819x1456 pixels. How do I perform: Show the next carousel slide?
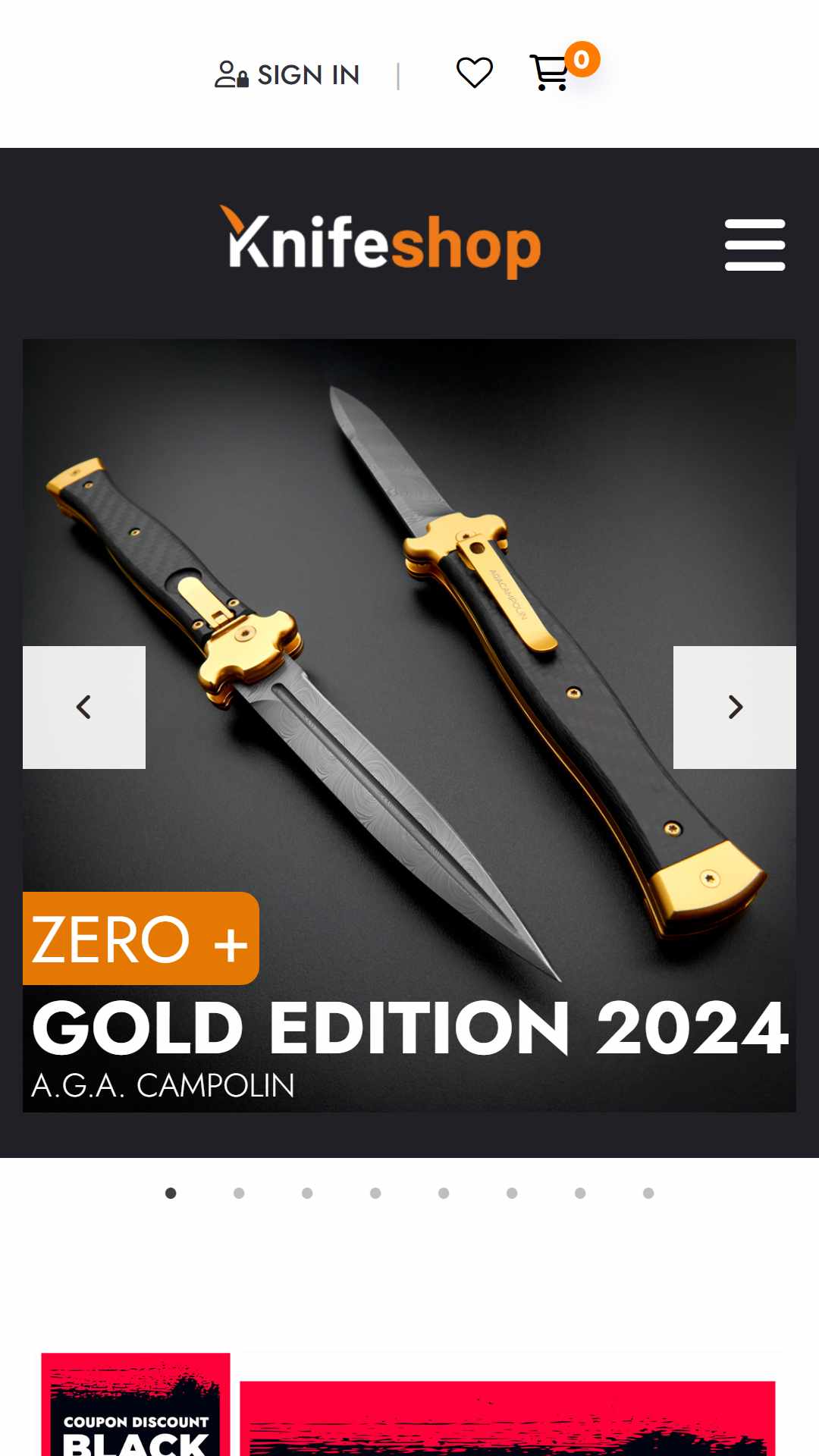click(735, 707)
